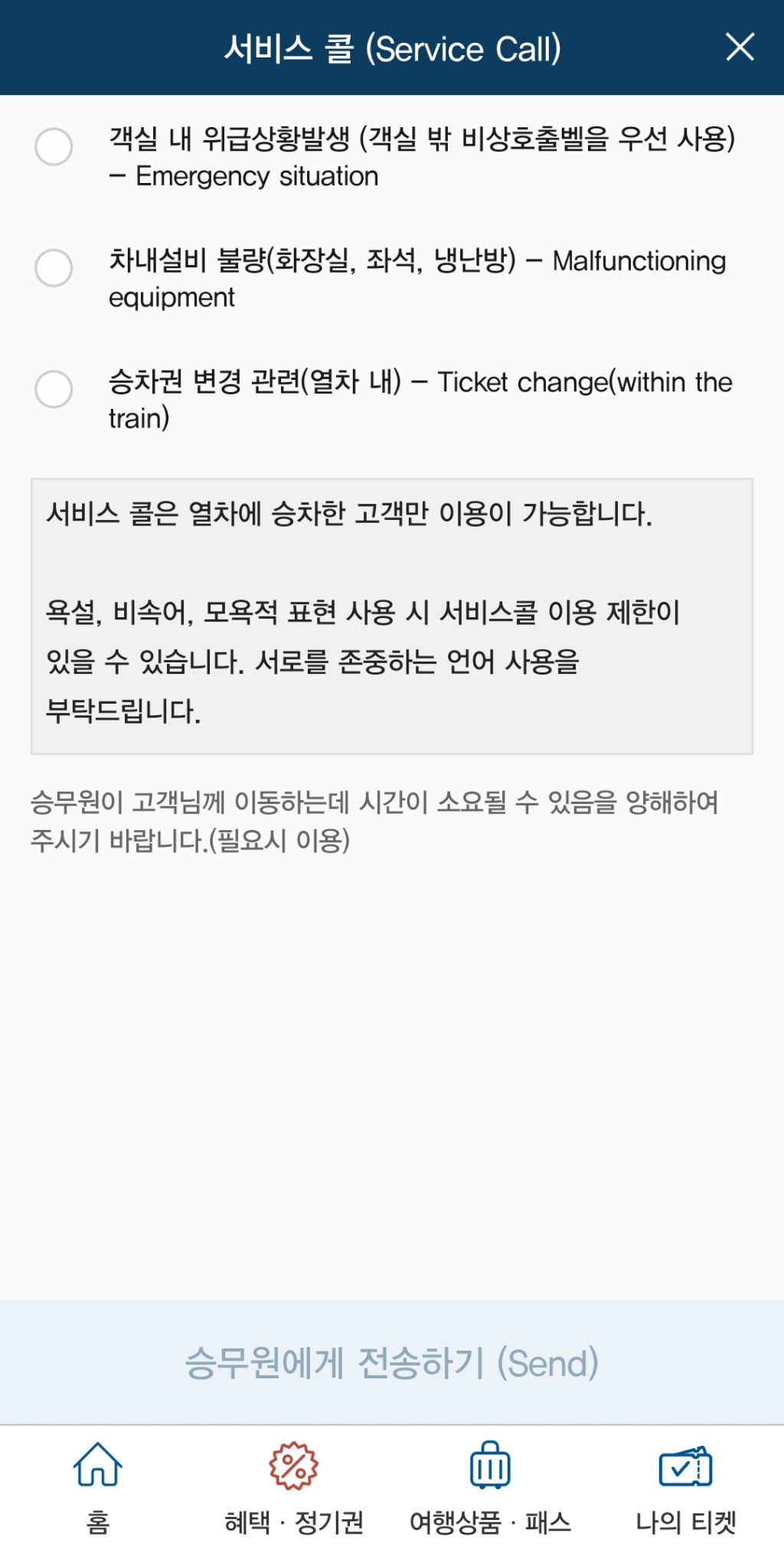Viewport: 784px width, 1546px height.
Task: Close the Service Call screen
Action: click(740, 47)
